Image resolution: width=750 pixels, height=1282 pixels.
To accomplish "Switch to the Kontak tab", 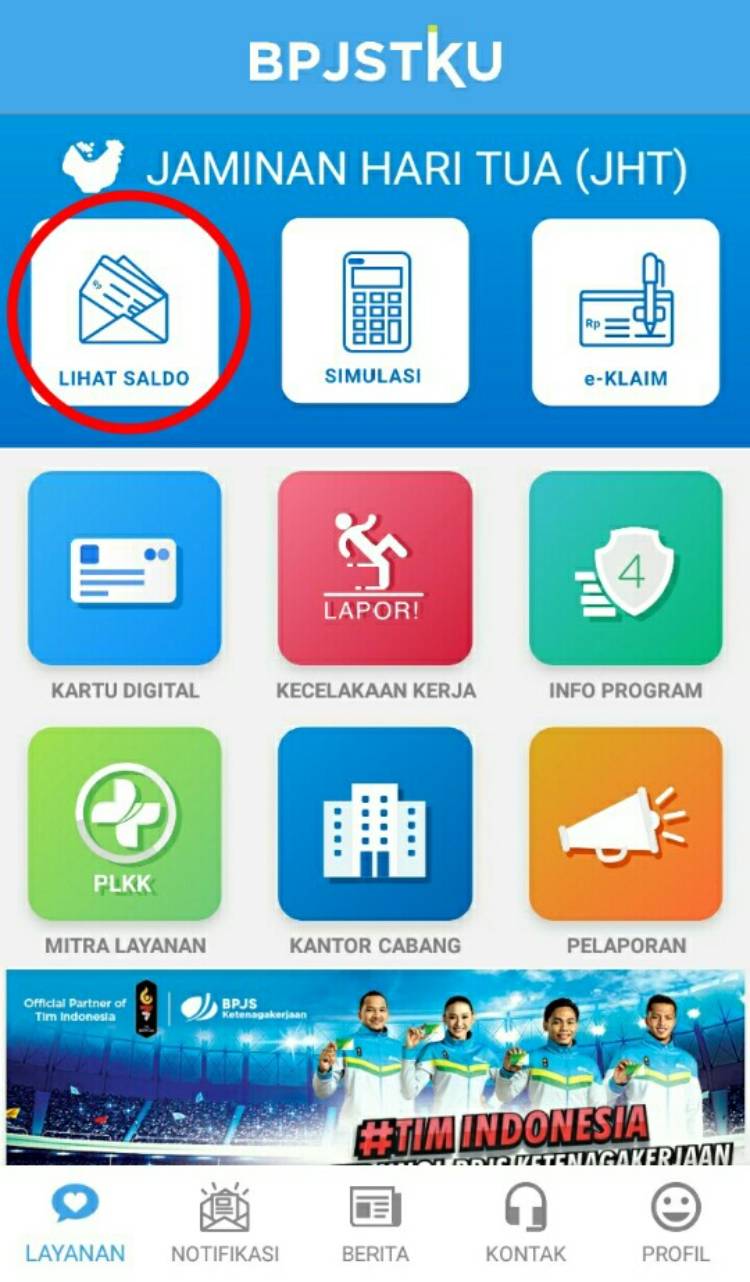I will coord(525,1224).
